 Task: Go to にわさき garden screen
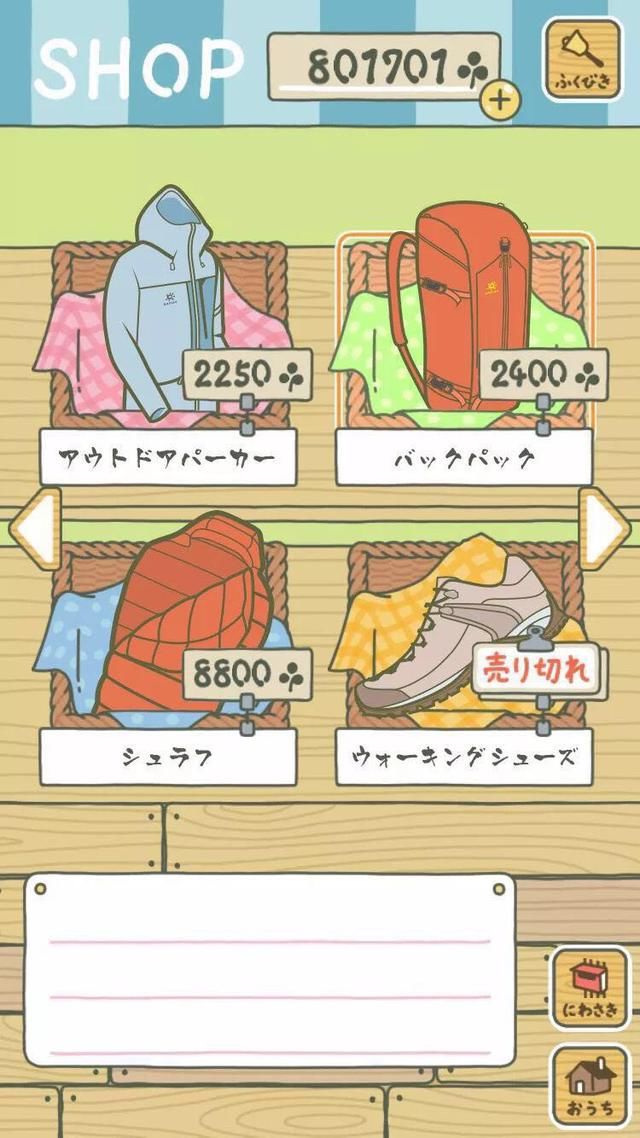[x=590, y=987]
